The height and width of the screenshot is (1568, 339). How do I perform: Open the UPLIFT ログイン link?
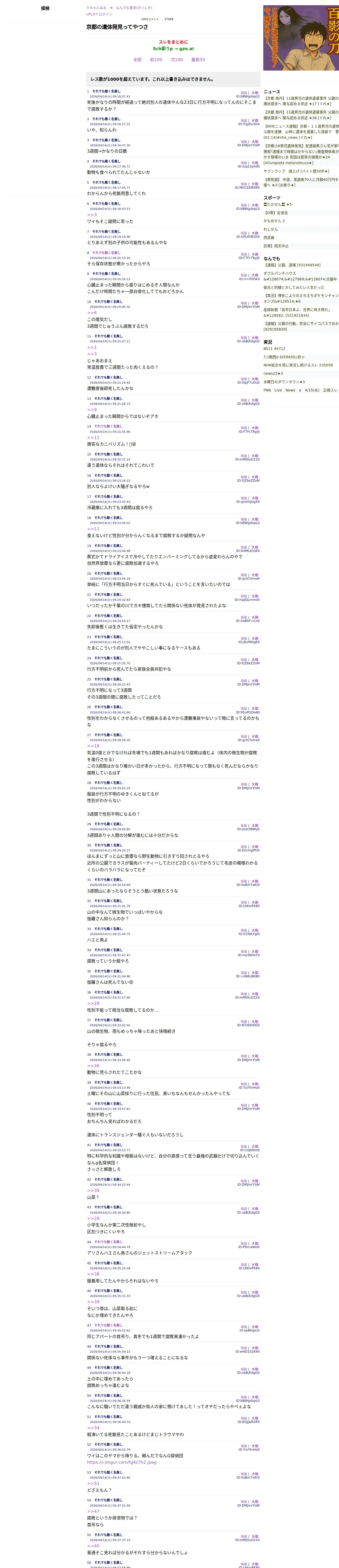tap(99, 14)
